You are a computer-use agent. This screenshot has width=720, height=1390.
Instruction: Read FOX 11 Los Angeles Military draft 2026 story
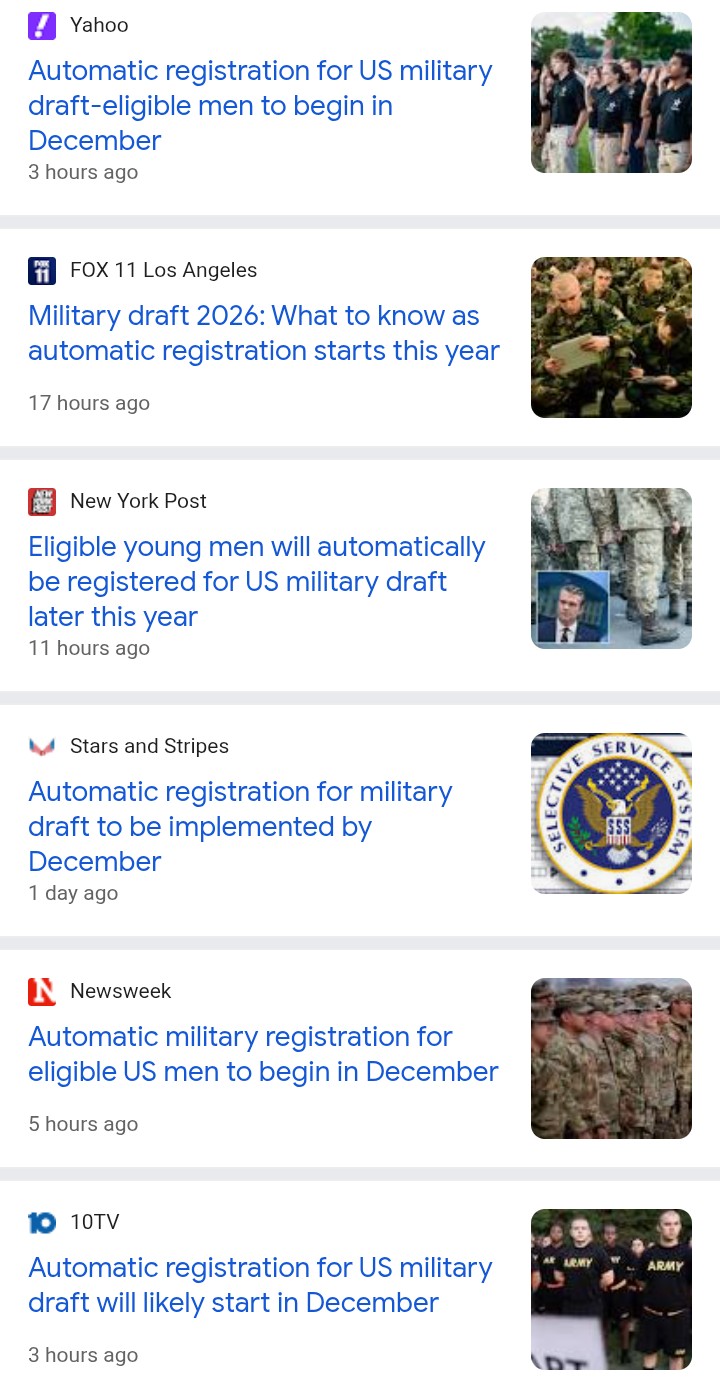point(263,333)
